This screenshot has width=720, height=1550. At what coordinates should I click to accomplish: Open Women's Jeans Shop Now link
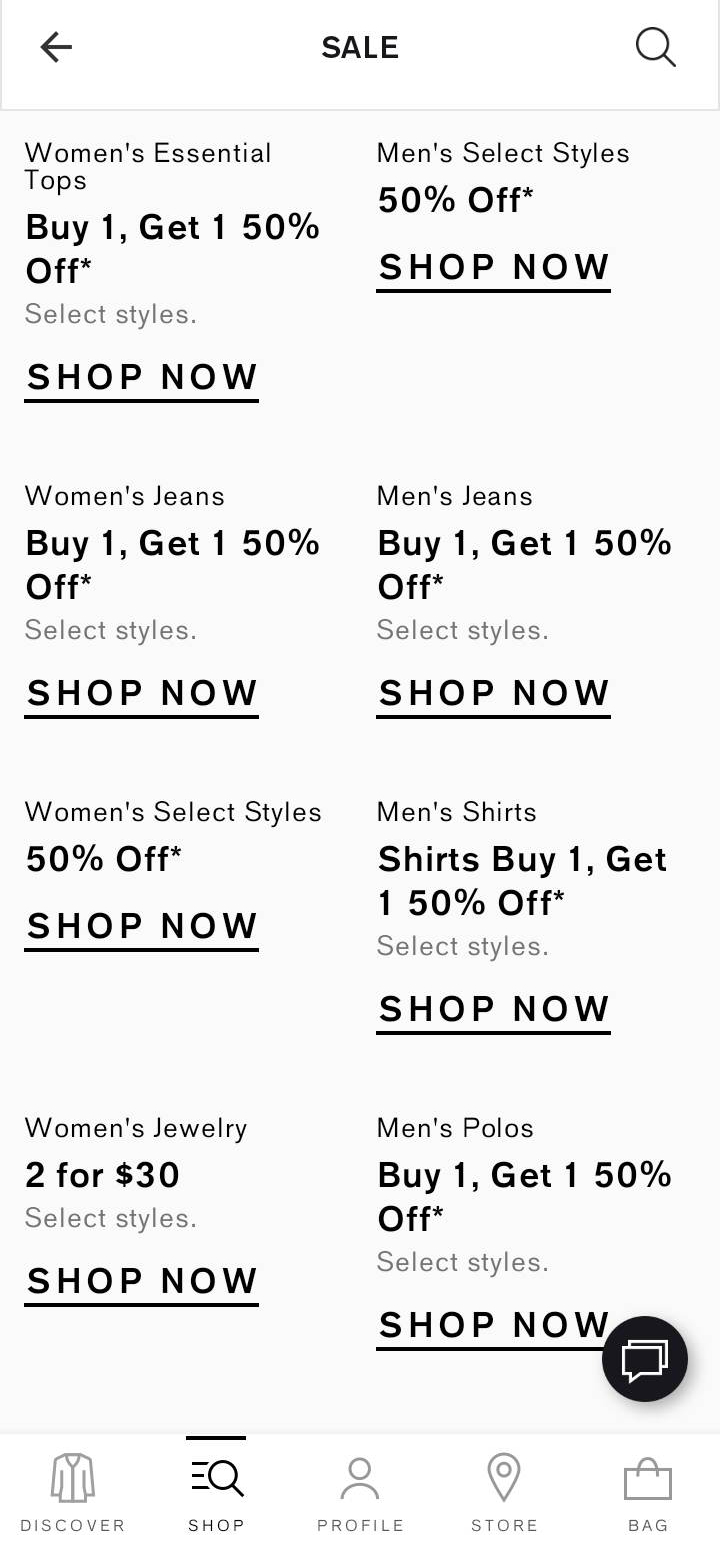click(x=141, y=693)
